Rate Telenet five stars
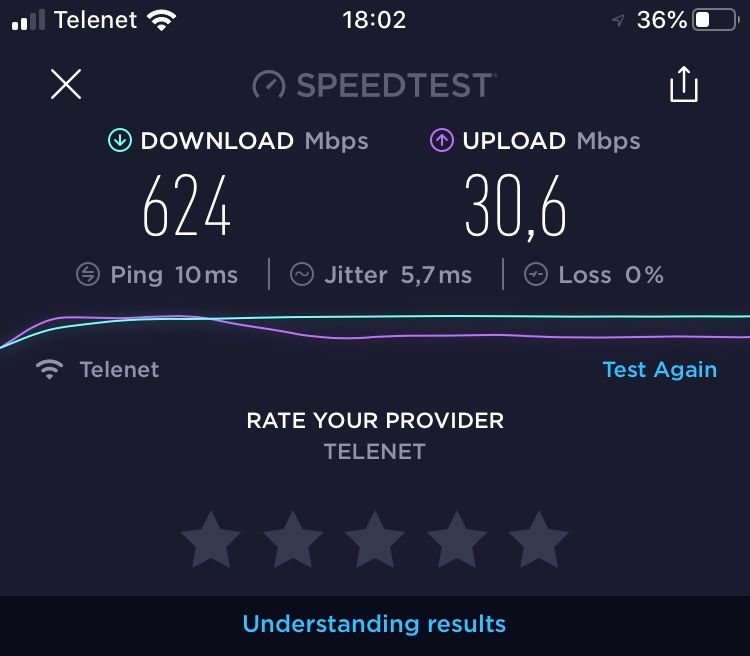 tap(539, 540)
